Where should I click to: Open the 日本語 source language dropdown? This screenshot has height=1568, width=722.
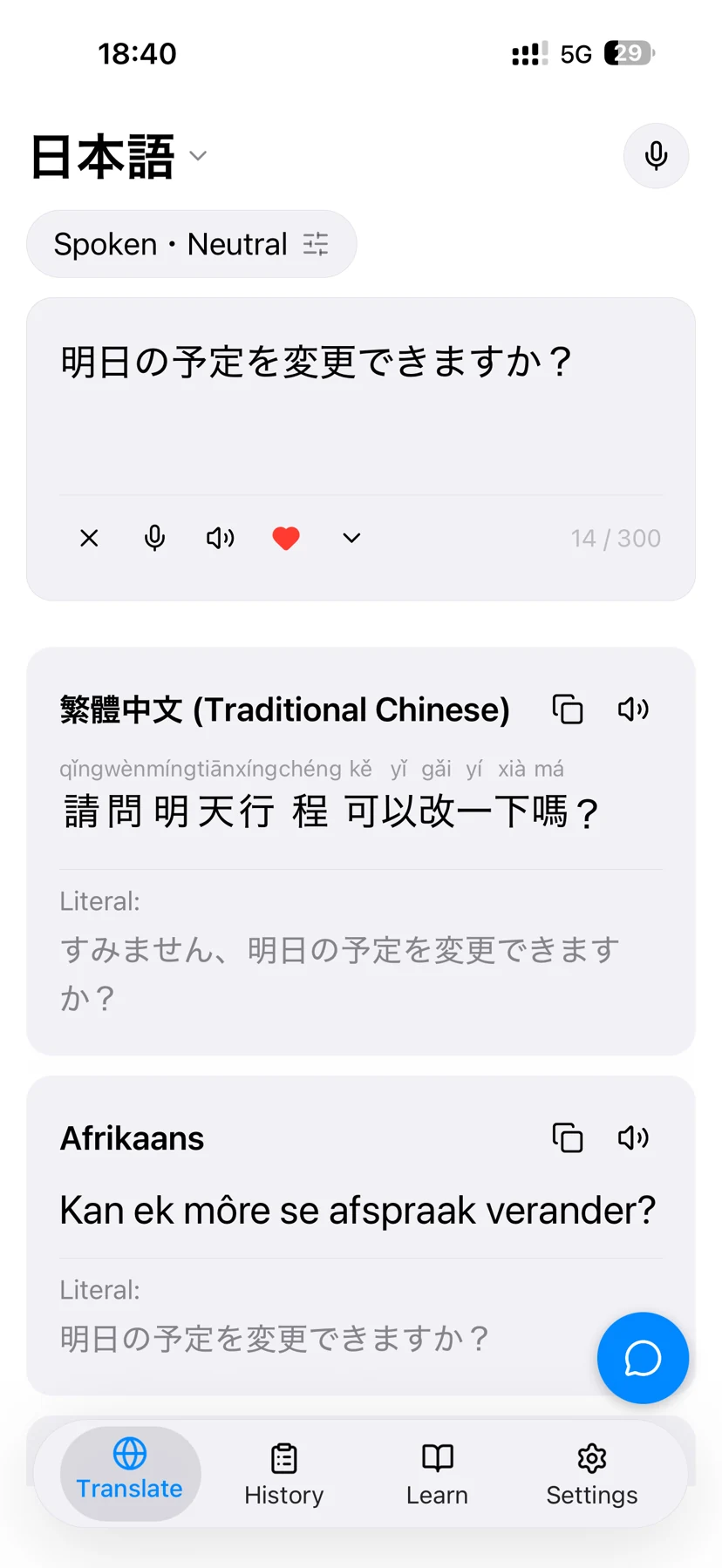[119, 157]
